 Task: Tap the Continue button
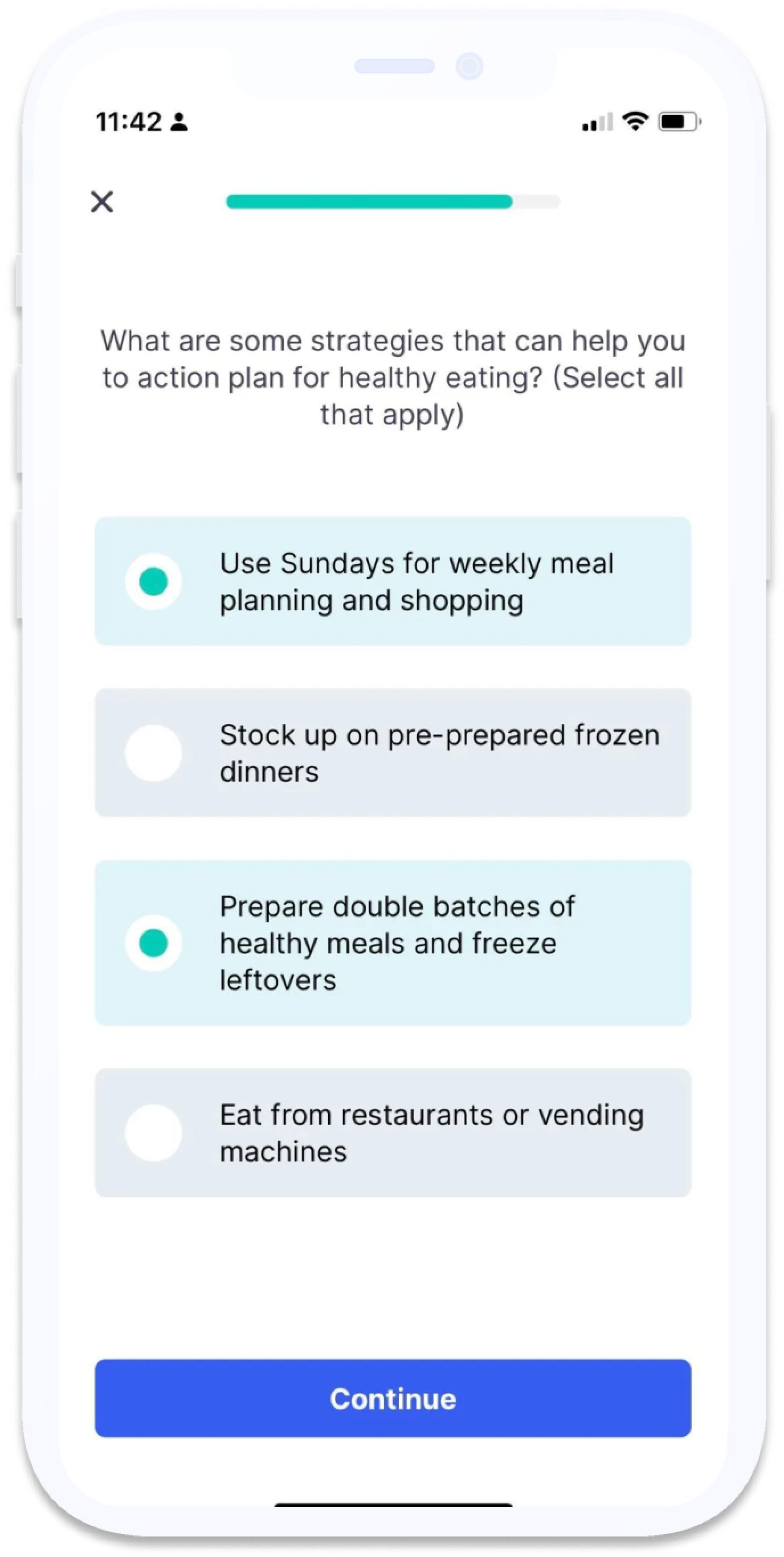[393, 1399]
